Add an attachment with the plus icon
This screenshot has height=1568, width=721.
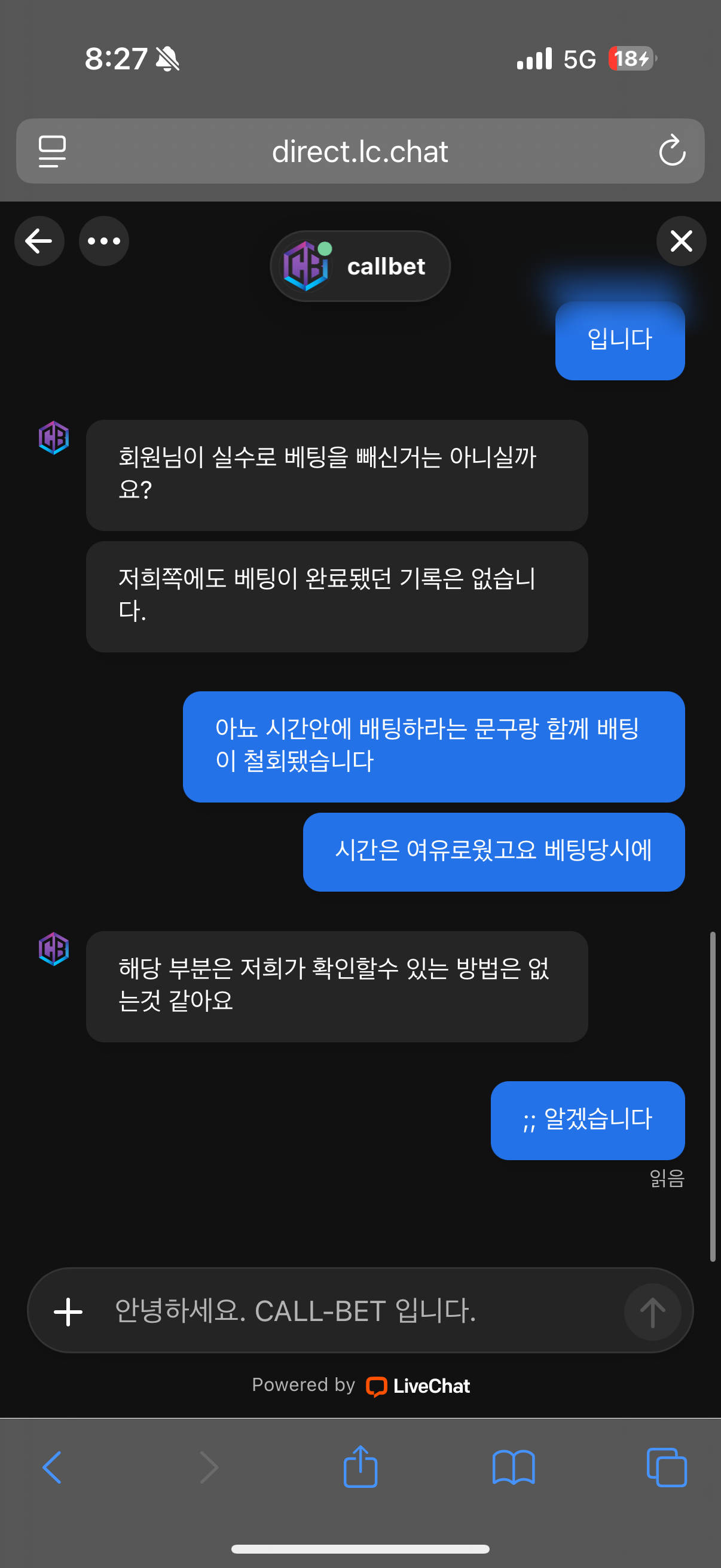point(68,1311)
